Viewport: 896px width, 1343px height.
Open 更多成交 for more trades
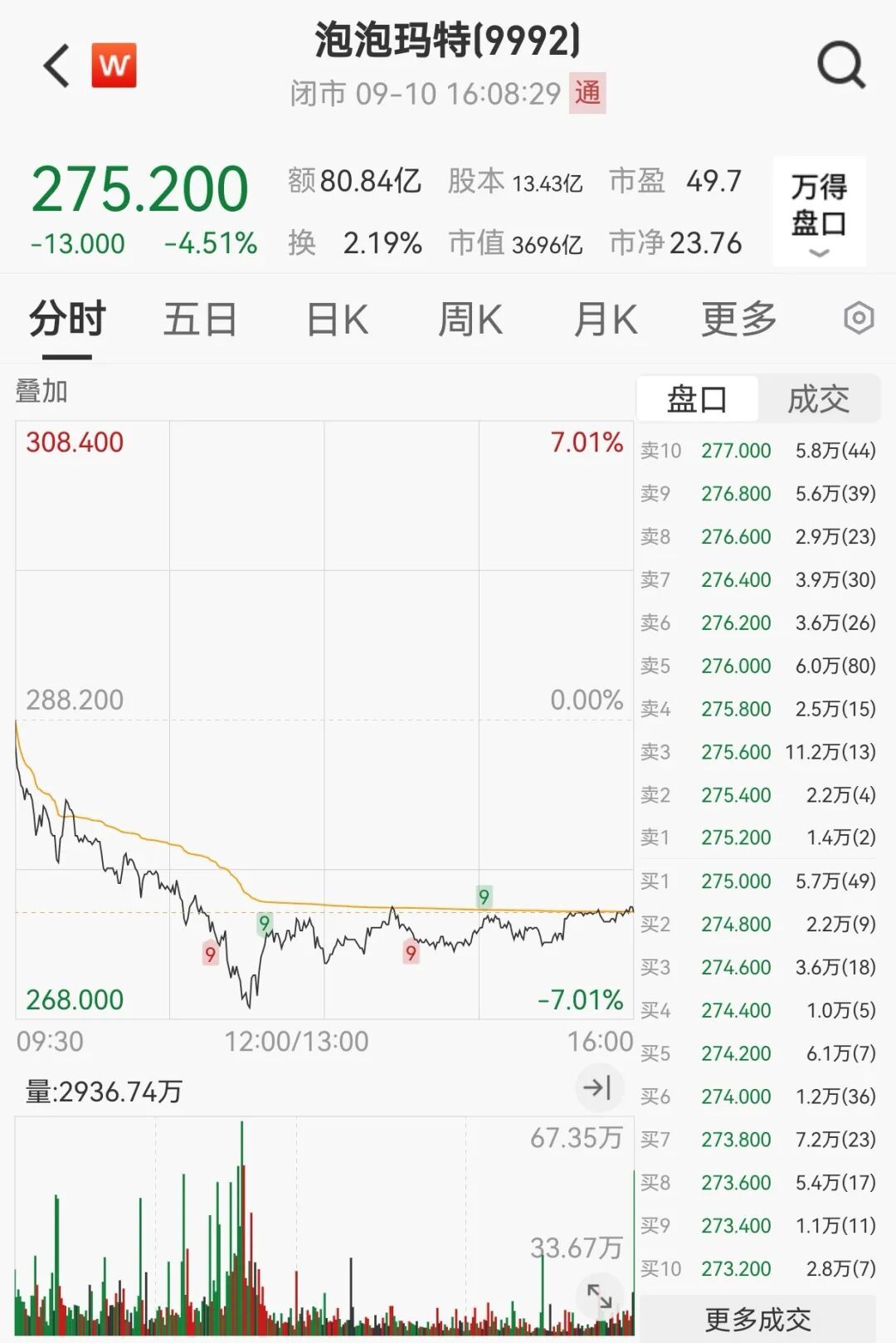click(x=757, y=1318)
